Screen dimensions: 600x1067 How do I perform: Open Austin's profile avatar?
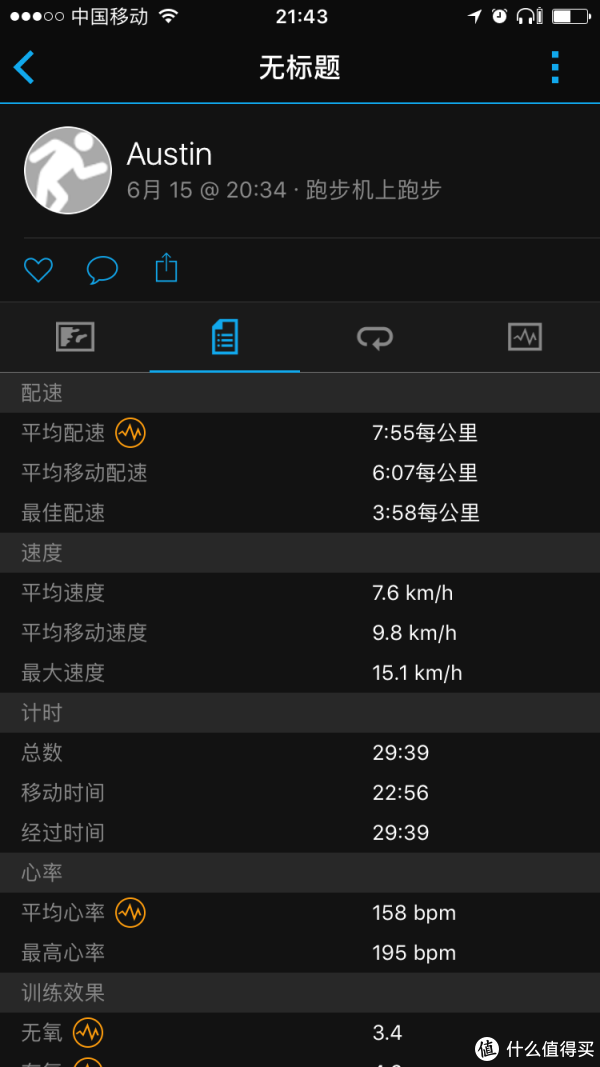click(68, 170)
